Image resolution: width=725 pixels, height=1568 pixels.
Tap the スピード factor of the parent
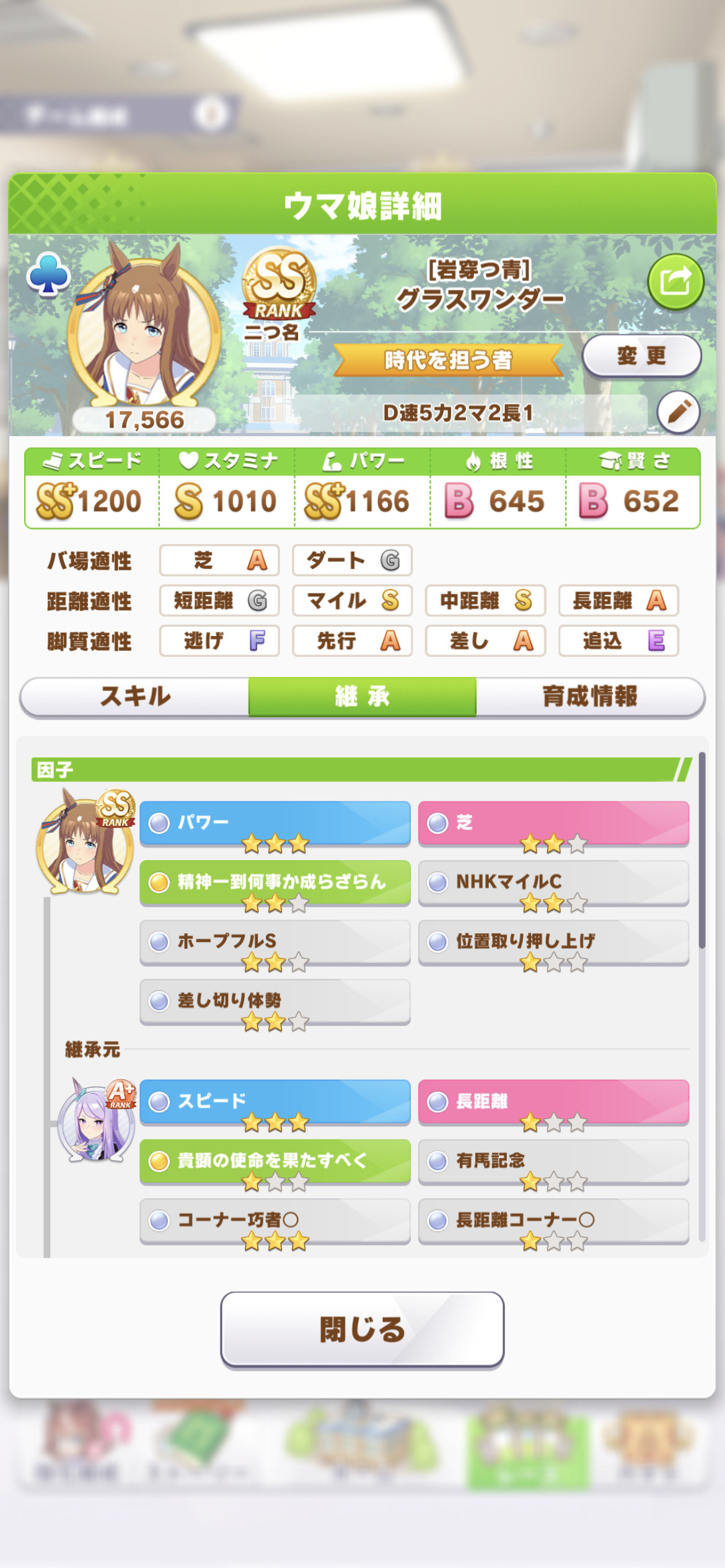pyautogui.click(x=275, y=1102)
